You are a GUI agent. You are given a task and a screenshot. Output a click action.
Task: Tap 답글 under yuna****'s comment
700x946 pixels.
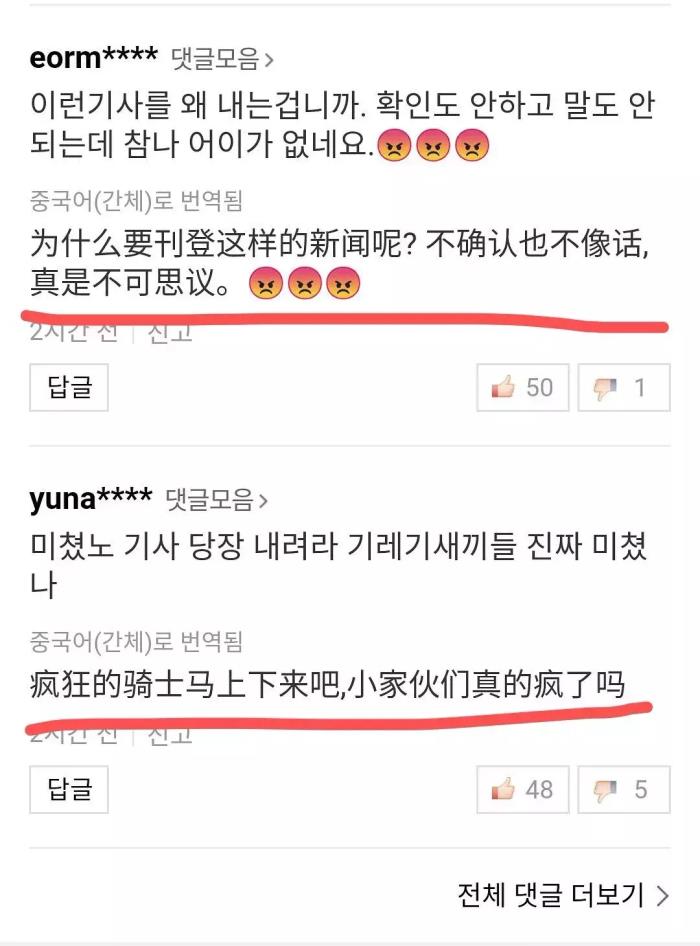coord(69,789)
